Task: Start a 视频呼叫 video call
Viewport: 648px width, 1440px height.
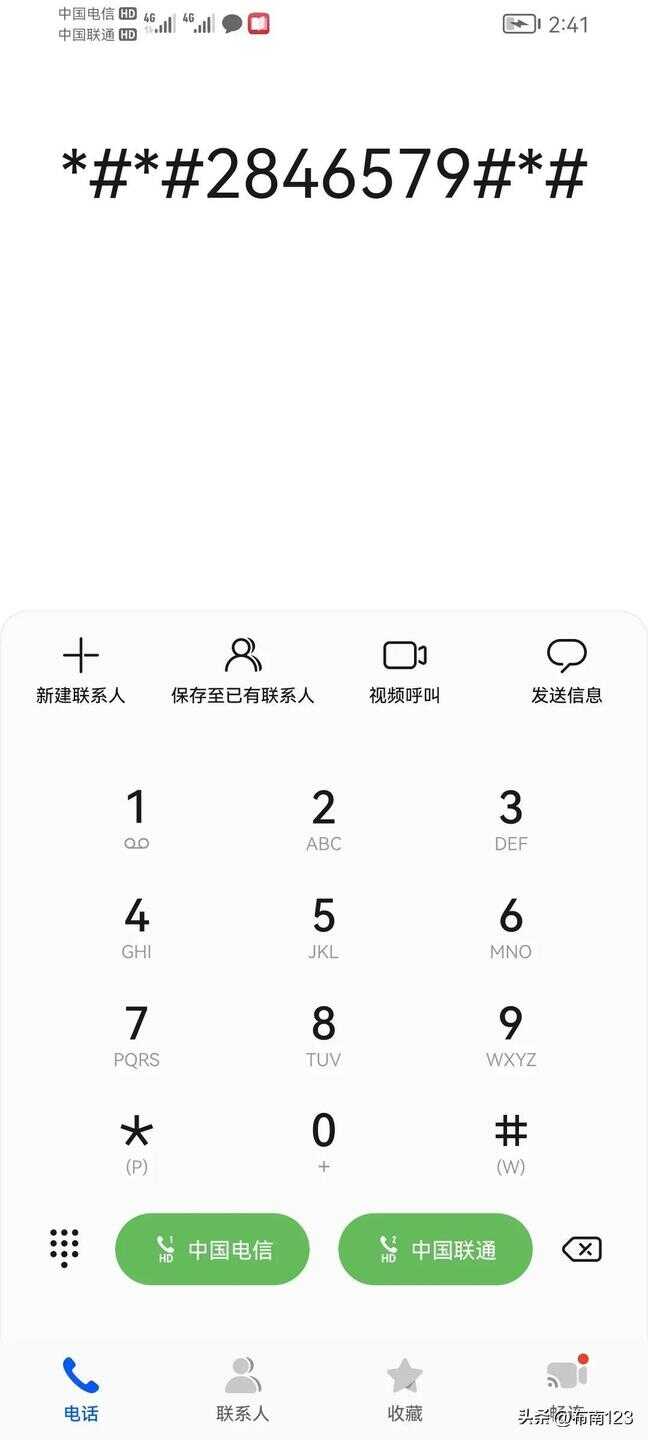Action: (x=405, y=672)
